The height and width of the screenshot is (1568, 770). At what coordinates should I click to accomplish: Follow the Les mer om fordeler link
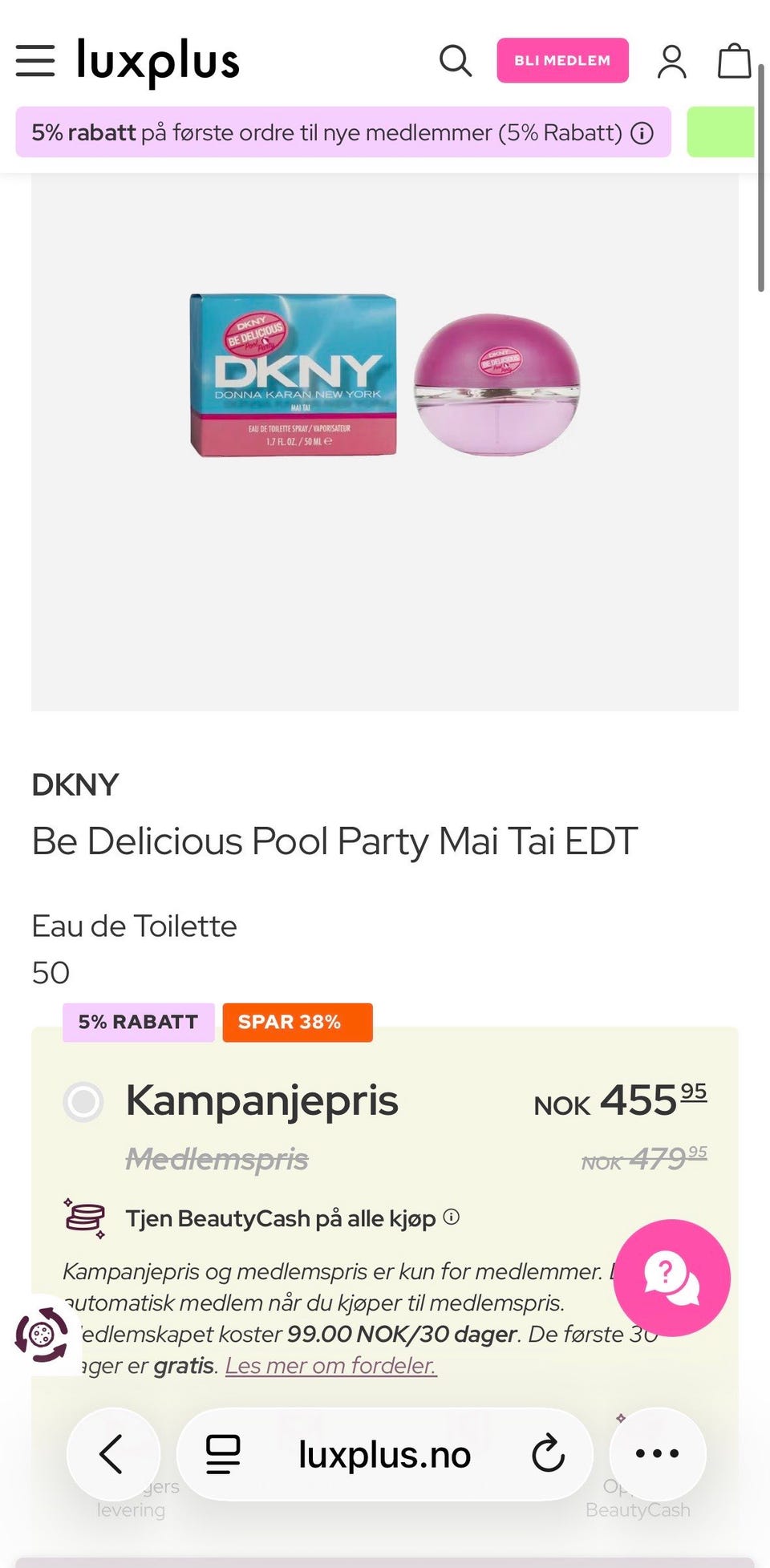click(x=330, y=1365)
